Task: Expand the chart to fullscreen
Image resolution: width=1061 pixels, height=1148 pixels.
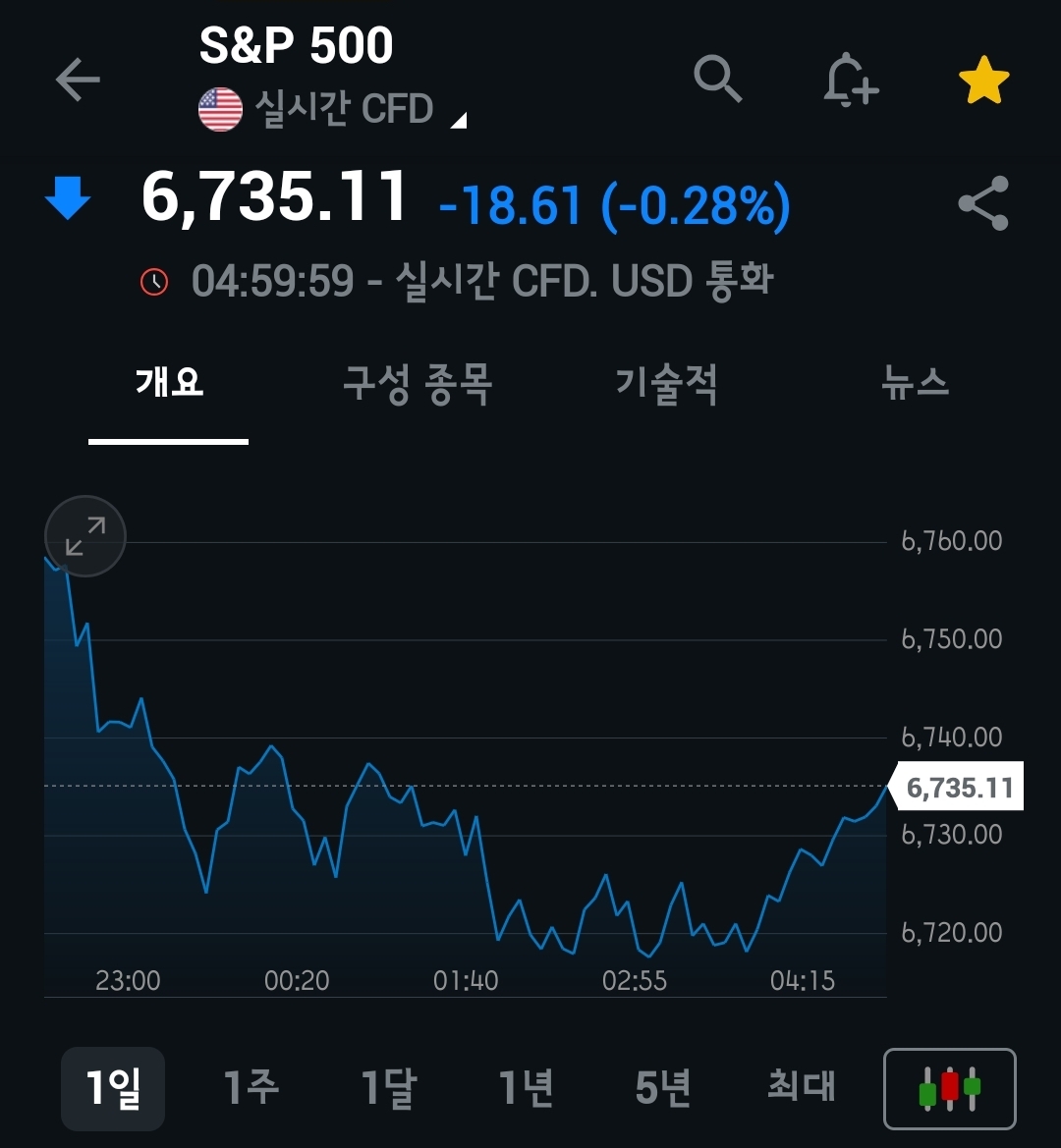Action: [x=85, y=536]
